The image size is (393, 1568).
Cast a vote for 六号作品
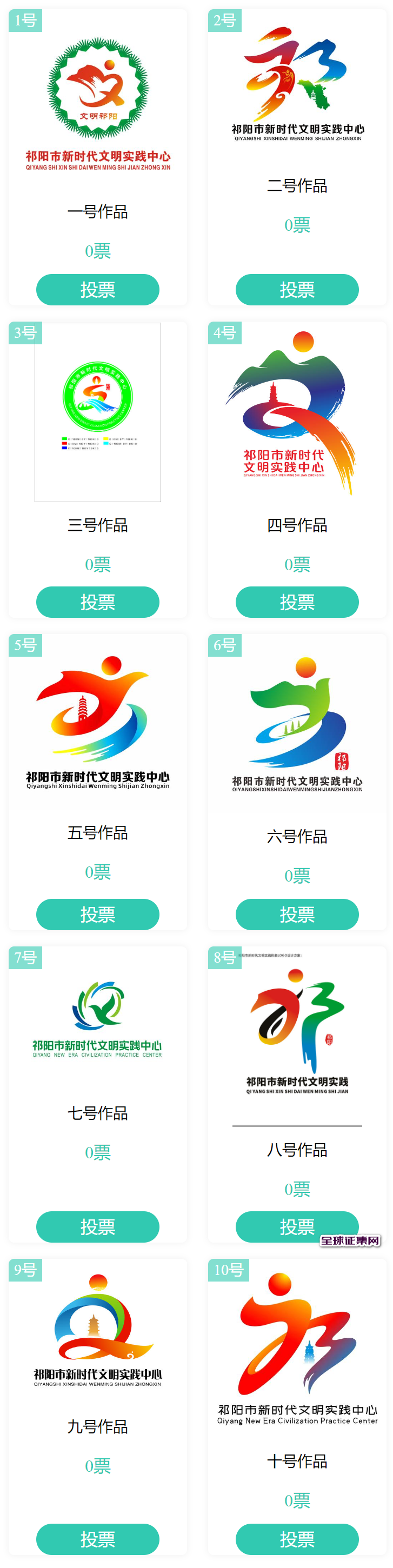297,914
